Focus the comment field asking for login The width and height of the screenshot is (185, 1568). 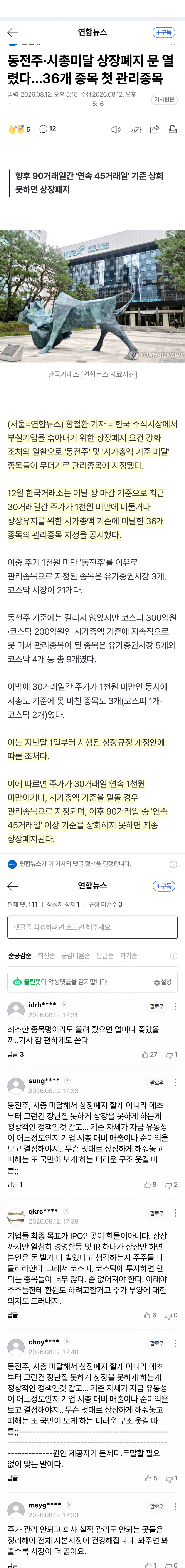[x=92, y=927]
